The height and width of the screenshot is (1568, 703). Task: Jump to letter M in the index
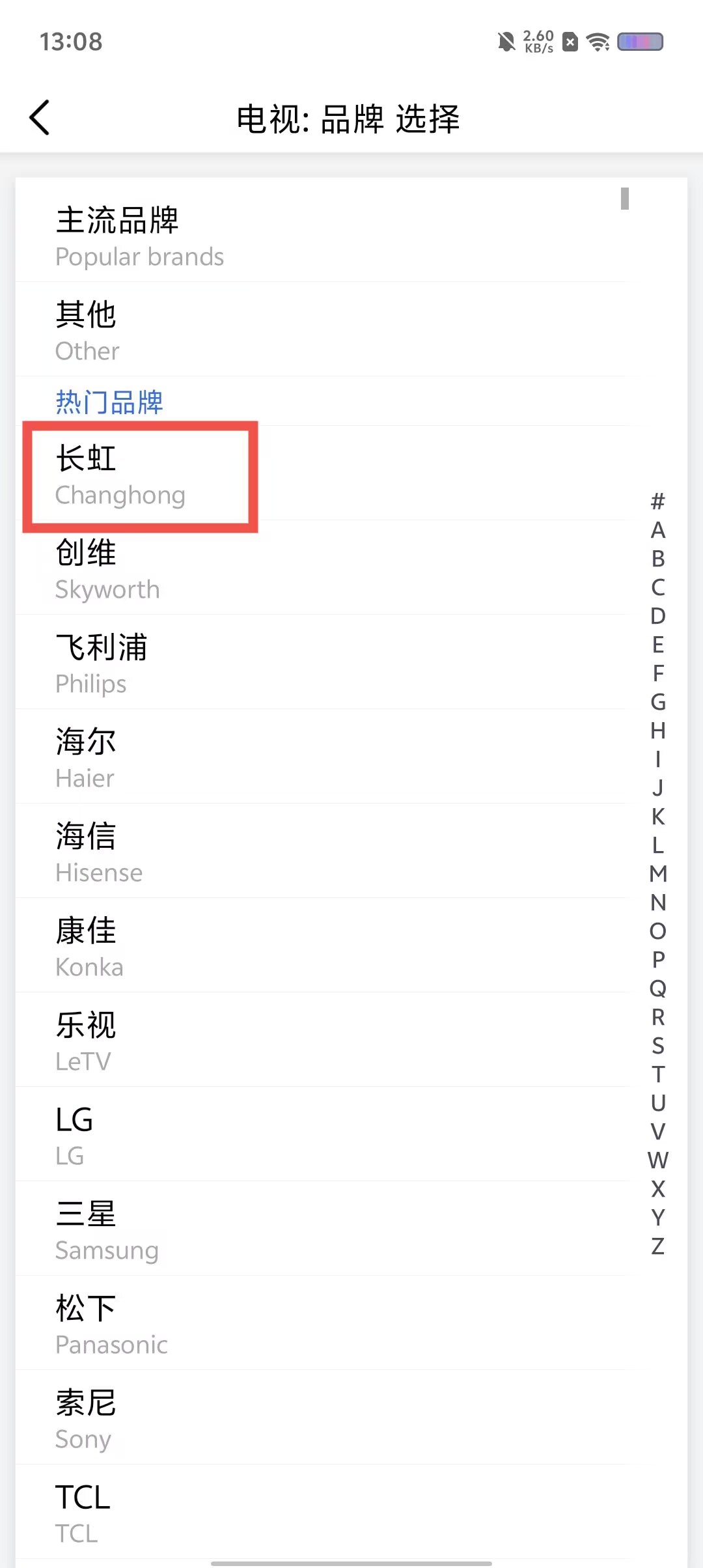tap(658, 873)
